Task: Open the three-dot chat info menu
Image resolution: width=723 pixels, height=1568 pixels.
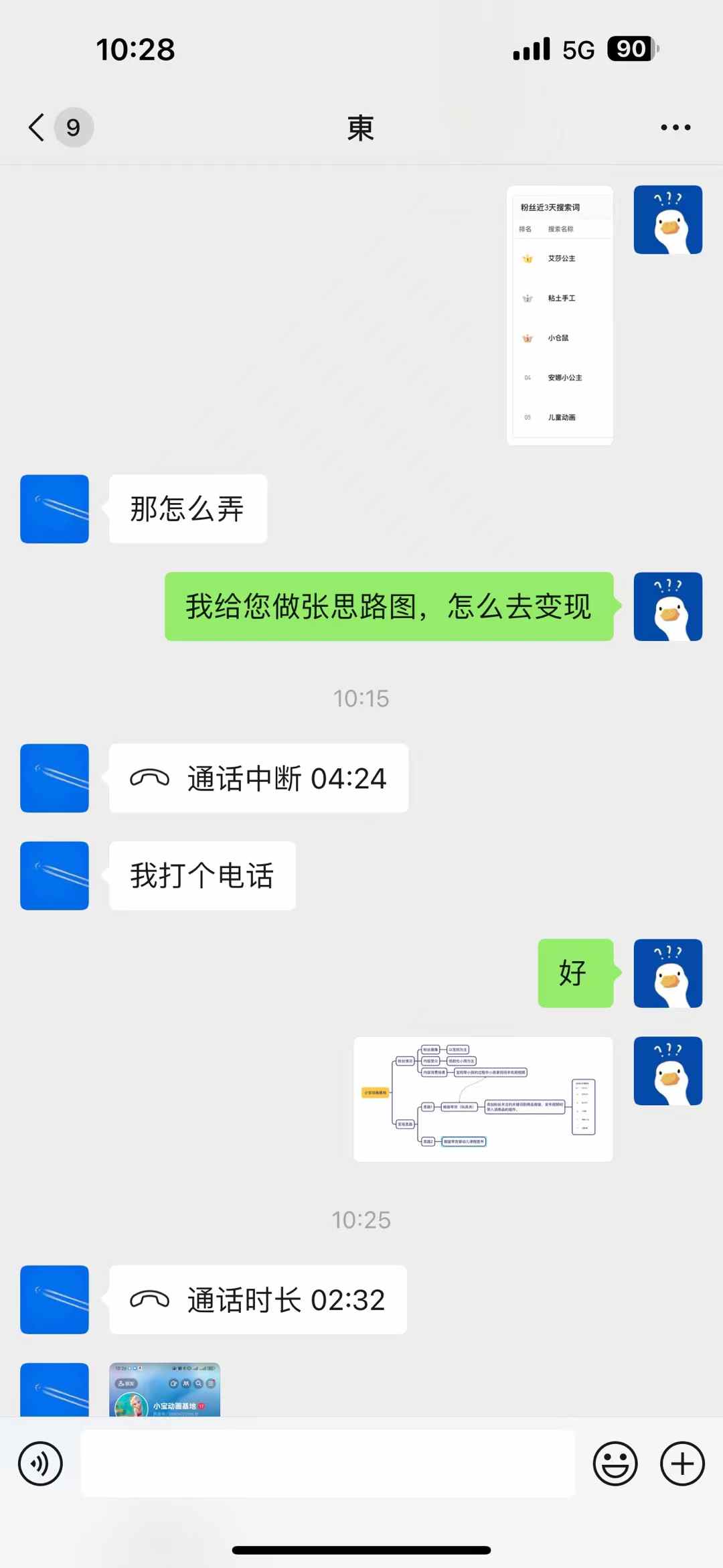Action: (675, 127)
